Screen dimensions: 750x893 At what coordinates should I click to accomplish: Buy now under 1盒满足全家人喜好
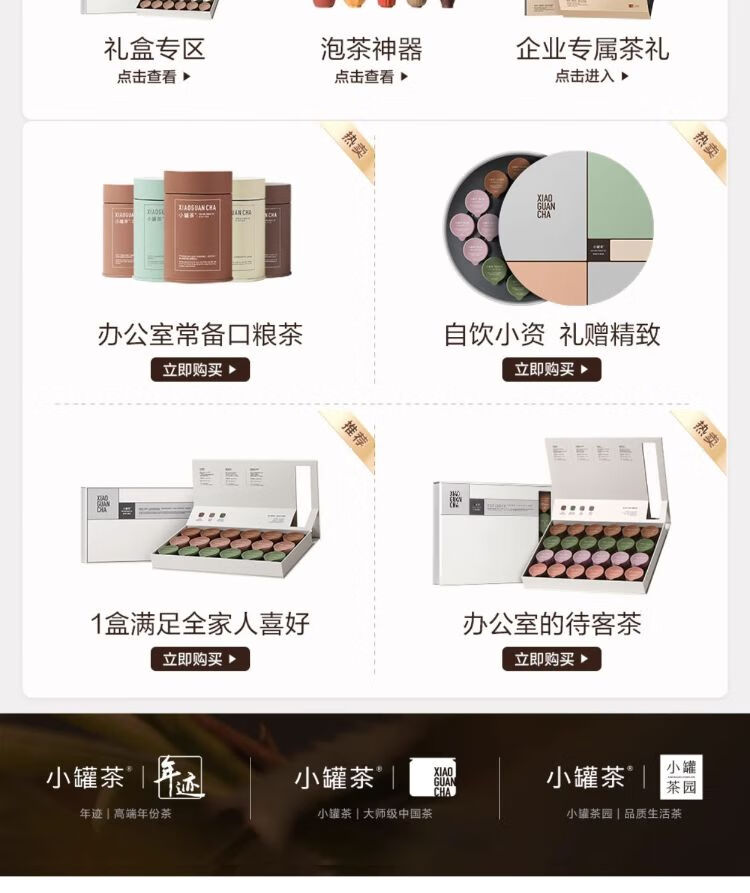click(x=200, y=659)
